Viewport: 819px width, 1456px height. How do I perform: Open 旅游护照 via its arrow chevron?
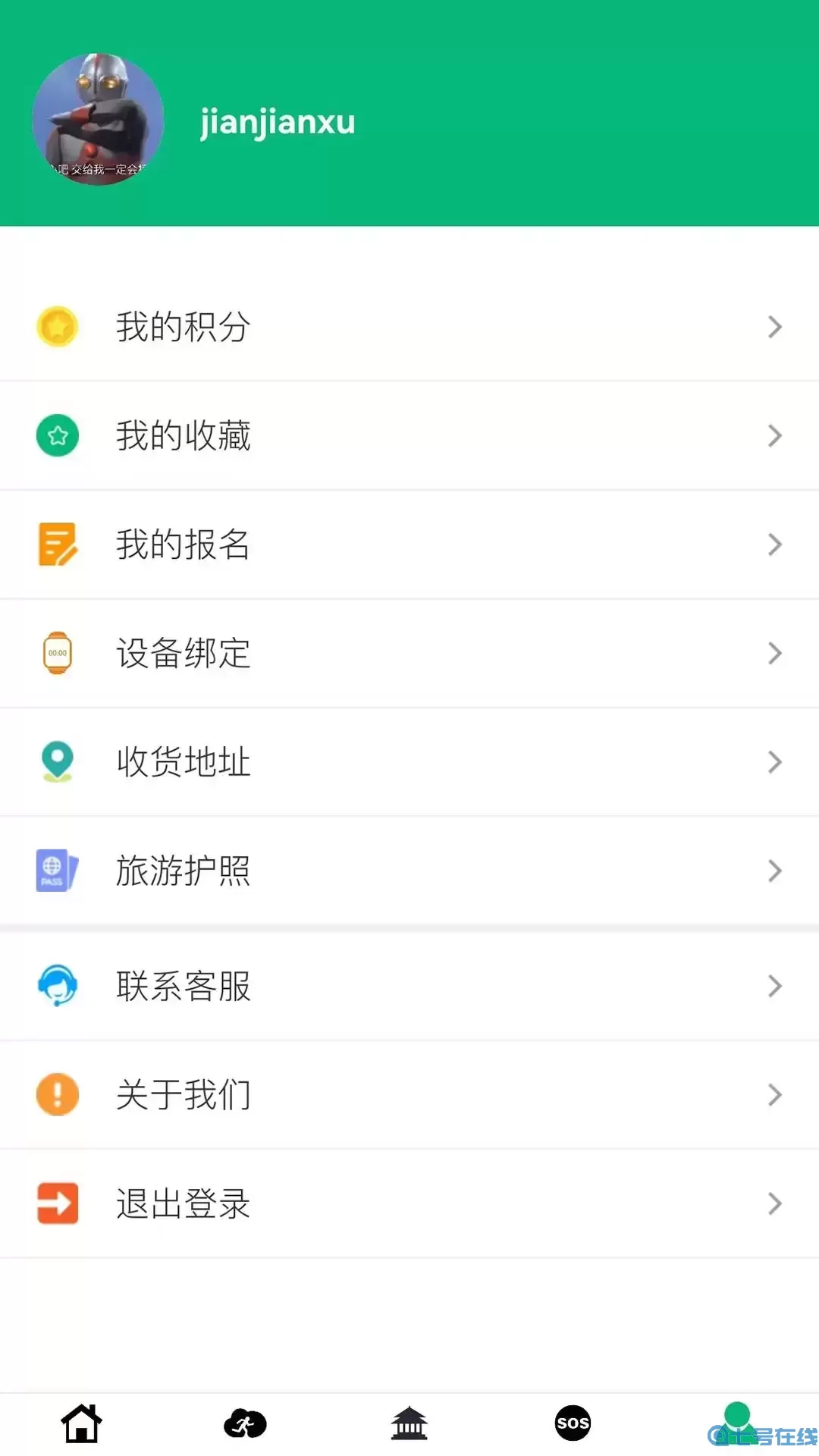pos(775,871)
